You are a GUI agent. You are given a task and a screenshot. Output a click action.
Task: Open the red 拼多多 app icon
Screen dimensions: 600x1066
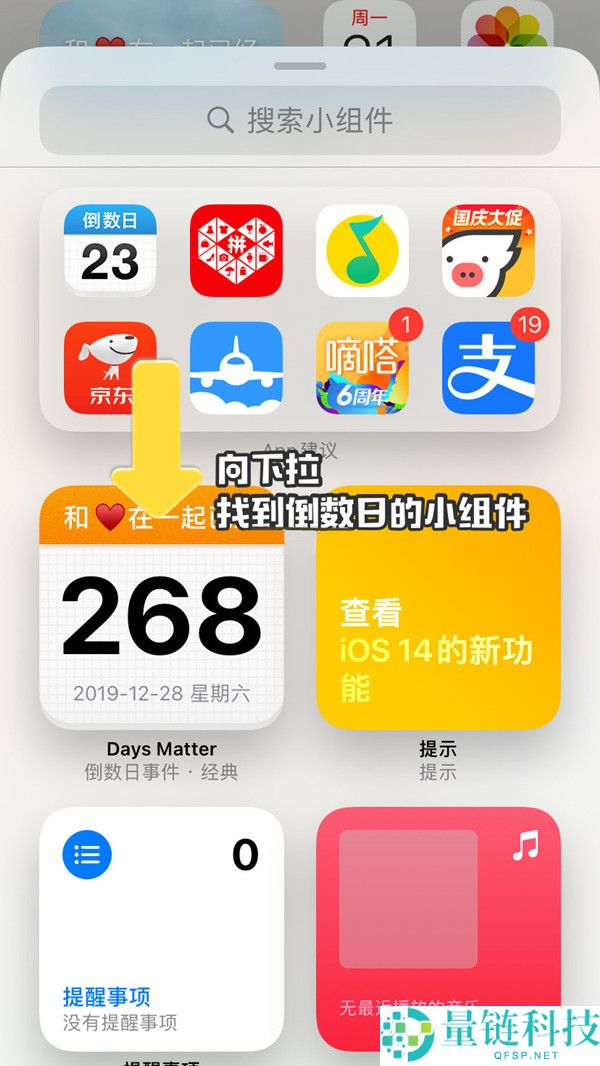click(x=236, y=251)
